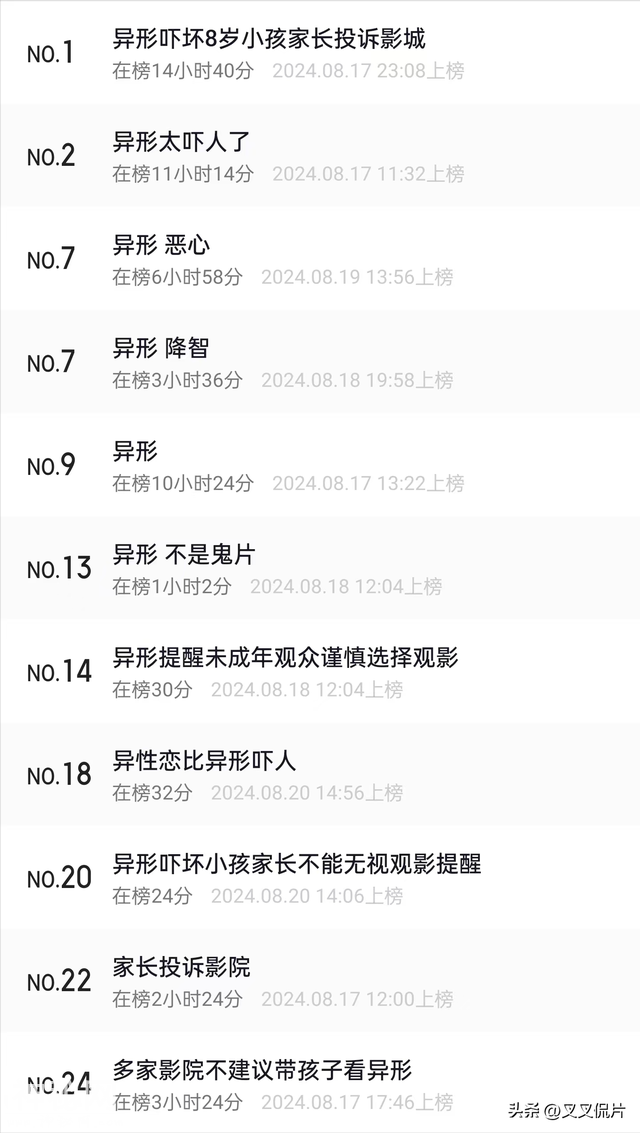
Task: View the 异性恋比异形吓人 entry
Action: [204, 761]
